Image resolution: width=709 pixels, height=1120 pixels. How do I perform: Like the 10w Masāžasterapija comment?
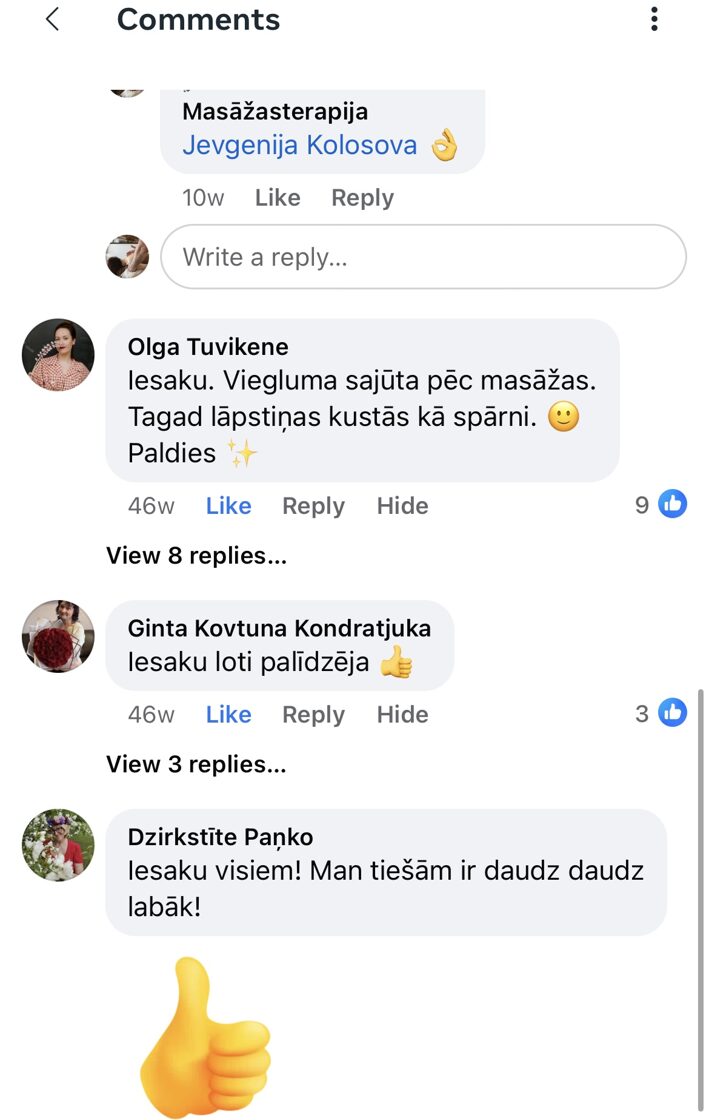tap(277, 198)
